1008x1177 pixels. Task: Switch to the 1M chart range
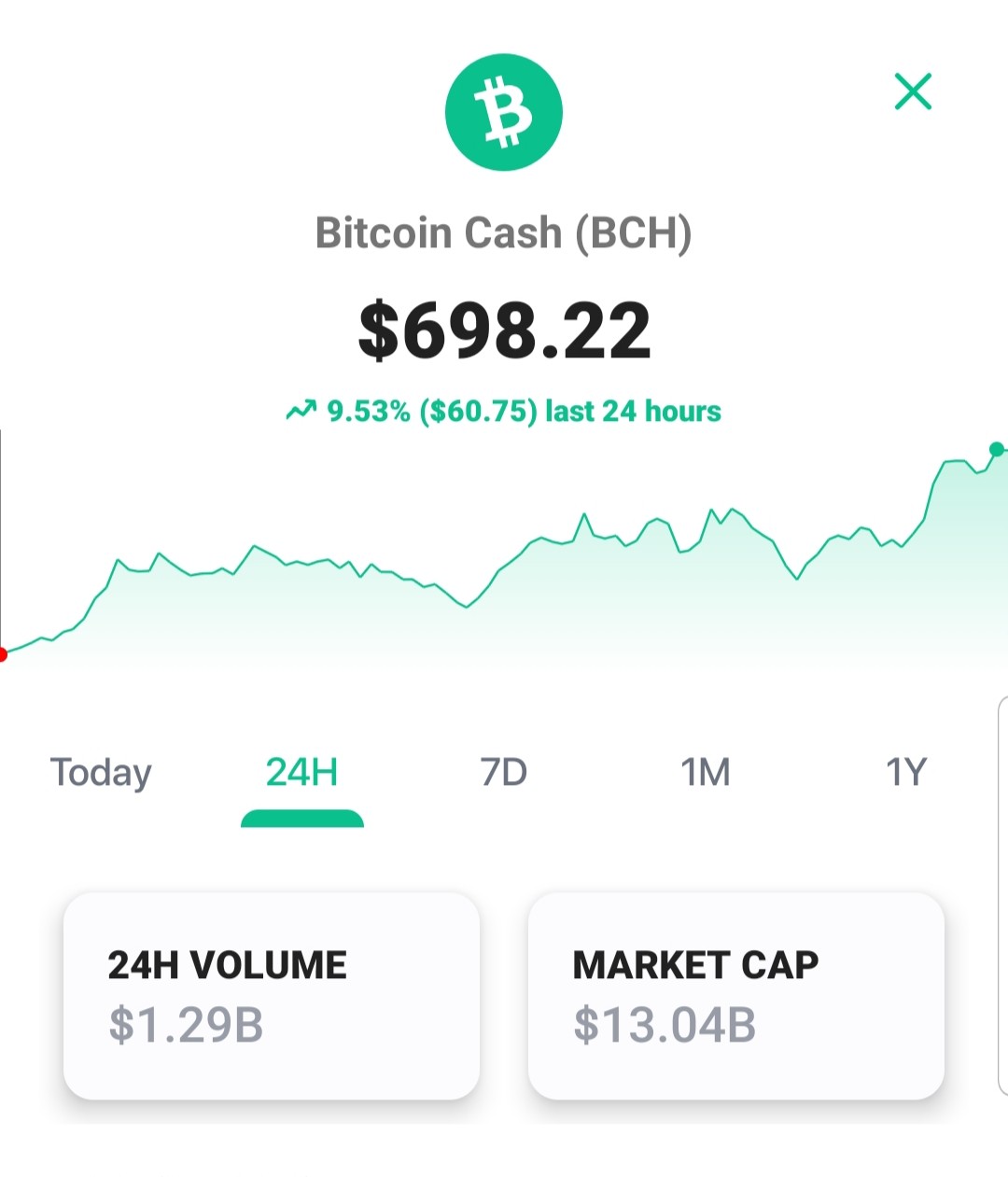[706, 773]
